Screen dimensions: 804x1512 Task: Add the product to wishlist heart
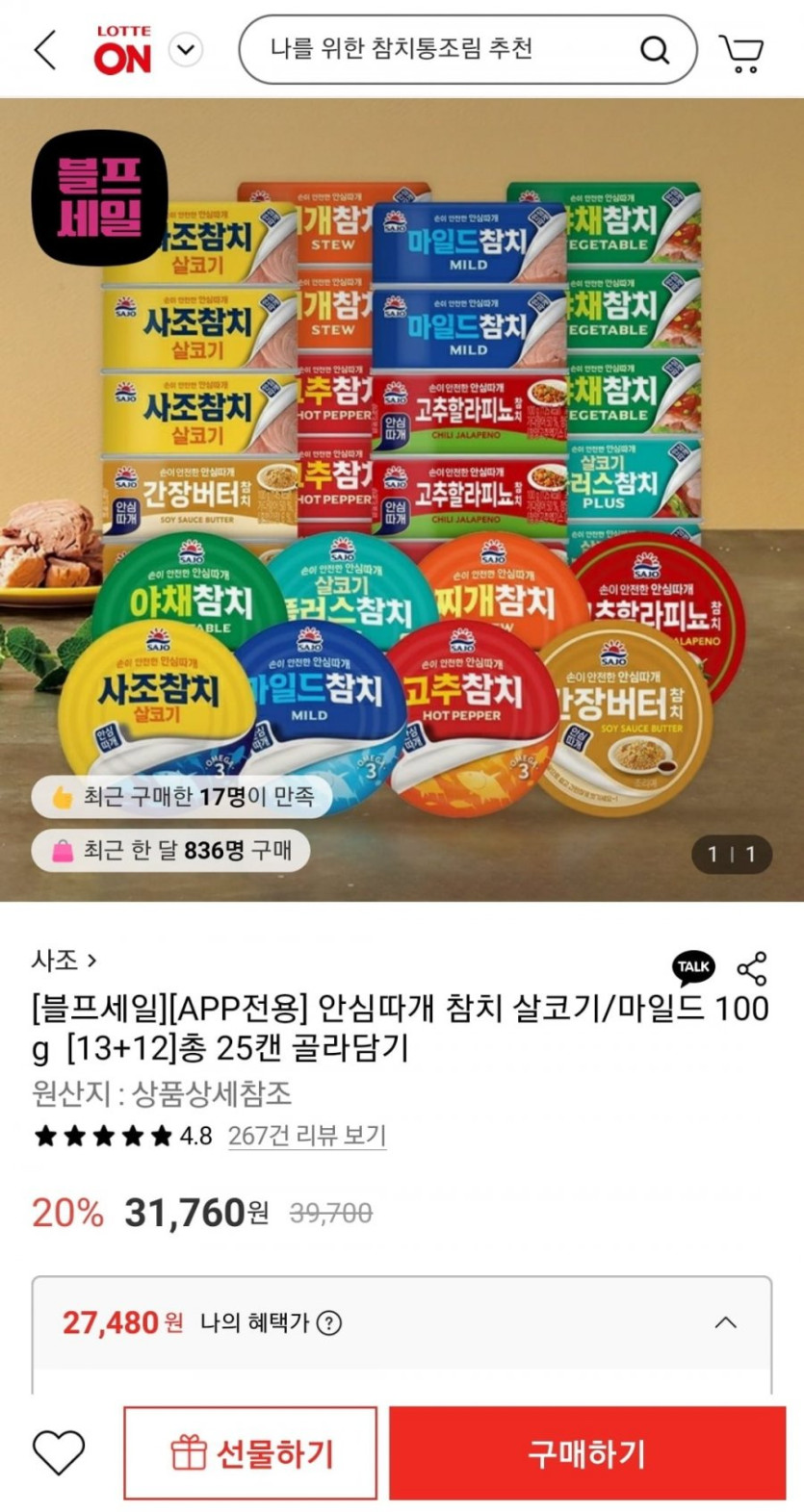[x=59, y=1452]
